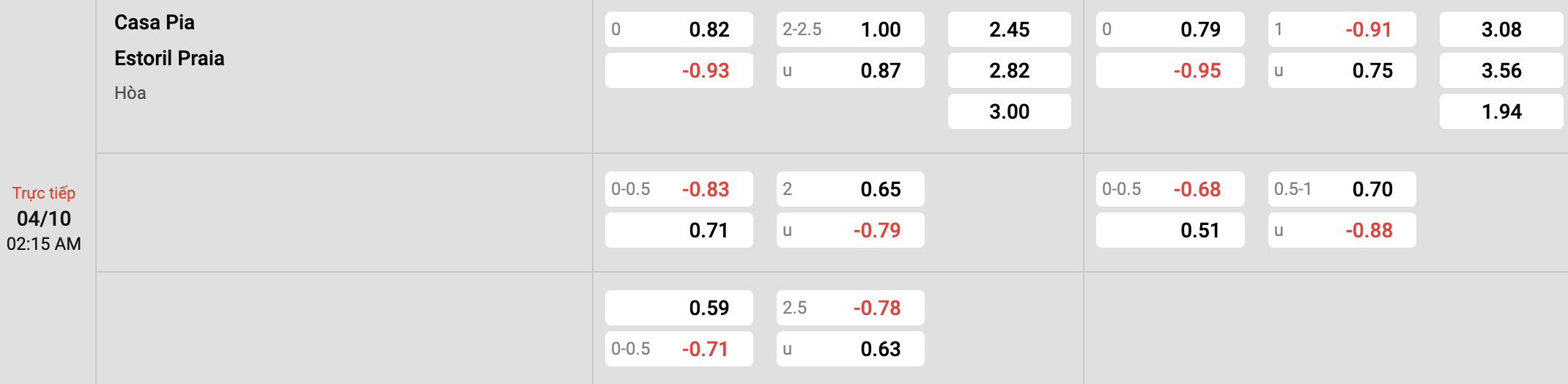Choose the over 2 odds at 0.65
Viewport: 1568px width, 384px height.
tap(850, 189)
